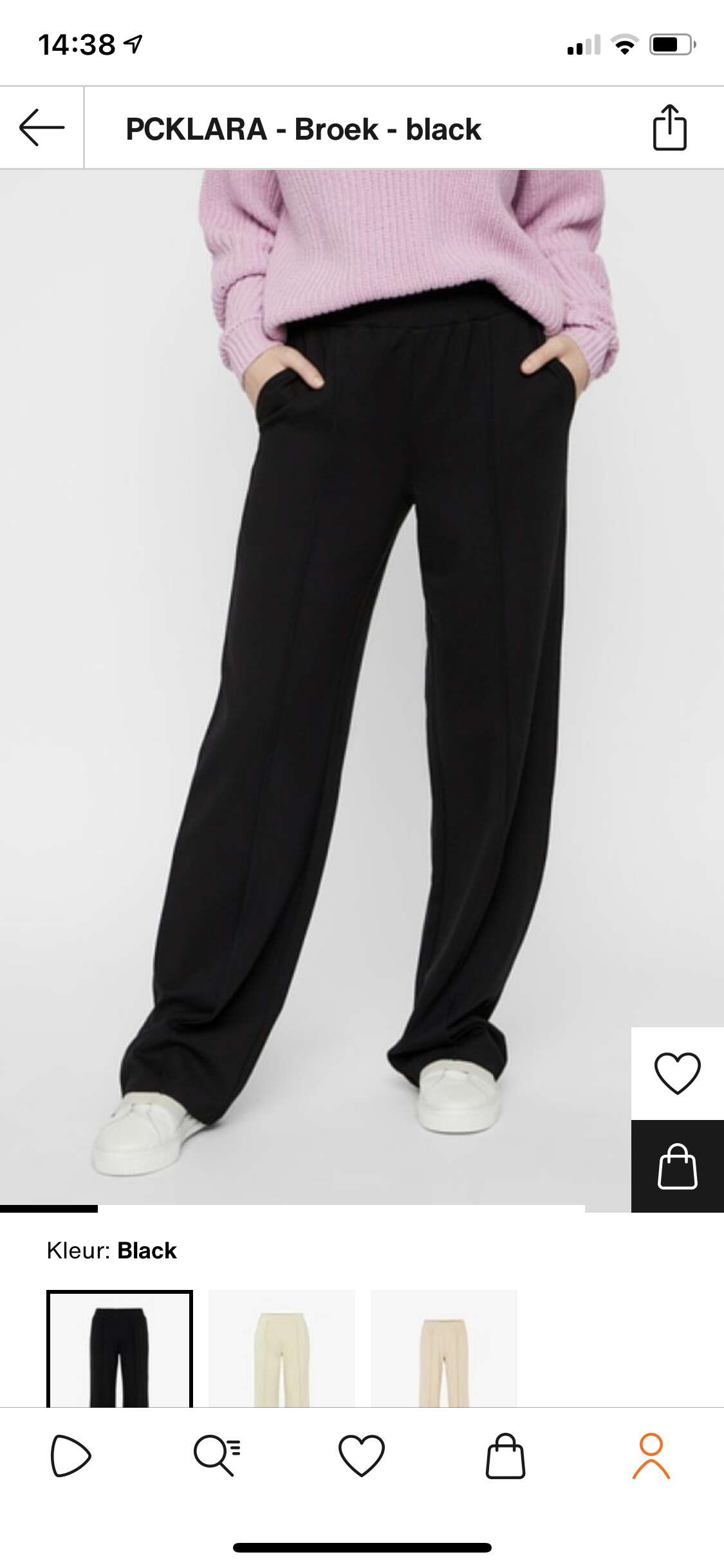Open the home tab in bottom bar

[71, 1455]
